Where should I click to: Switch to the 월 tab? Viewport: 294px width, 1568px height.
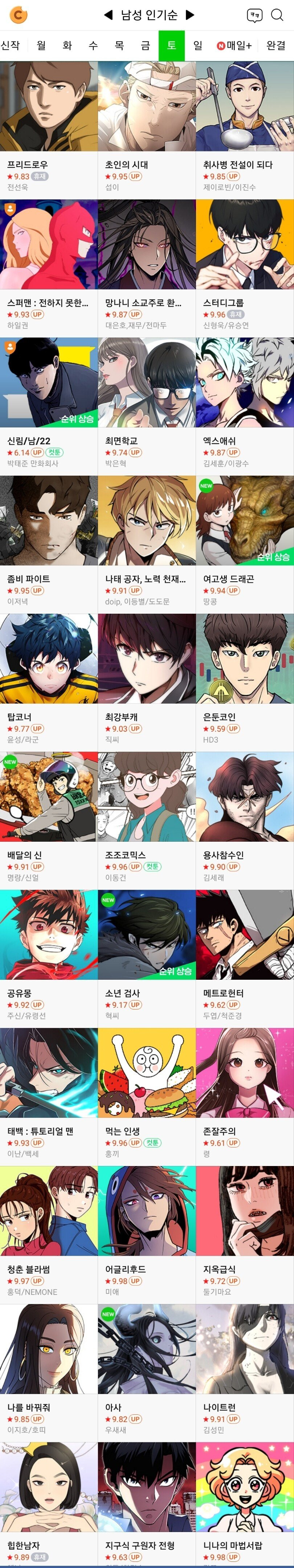point(41,46)
